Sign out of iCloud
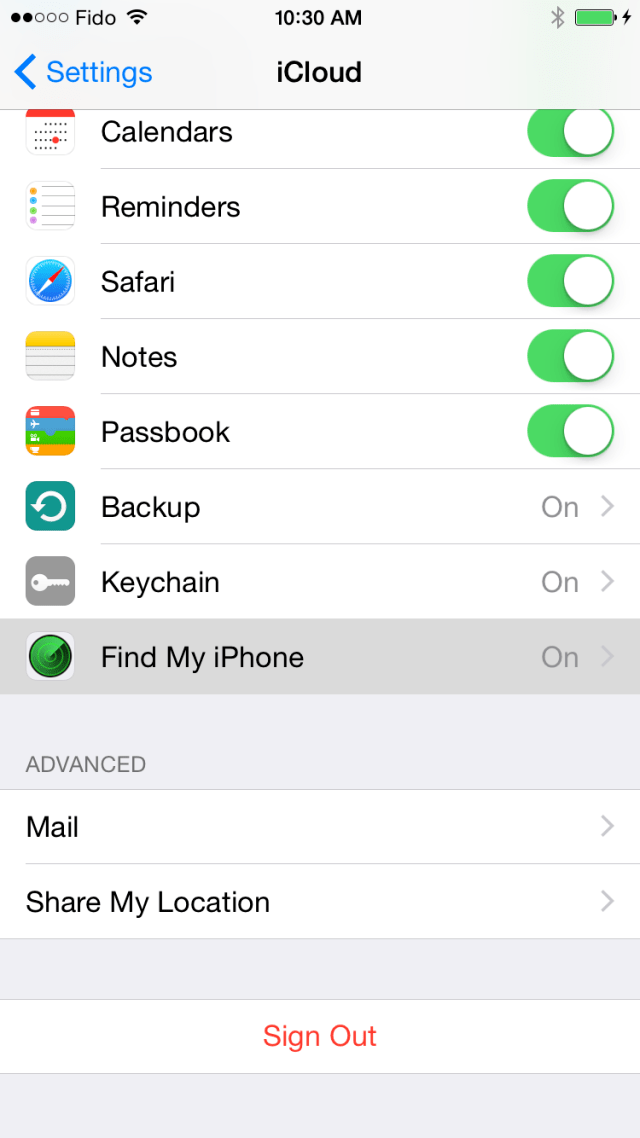 [320, 1036]
